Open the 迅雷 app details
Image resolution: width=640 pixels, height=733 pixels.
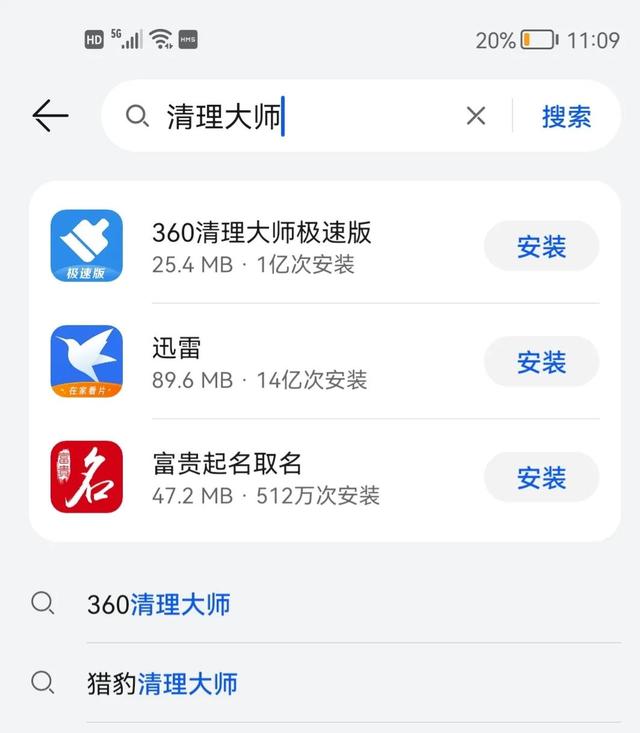tap(260, 362)
